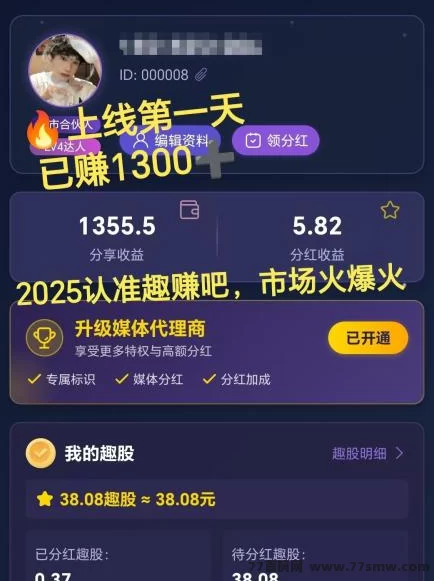Tap the star icon beside 分红收益

[390, 210]
